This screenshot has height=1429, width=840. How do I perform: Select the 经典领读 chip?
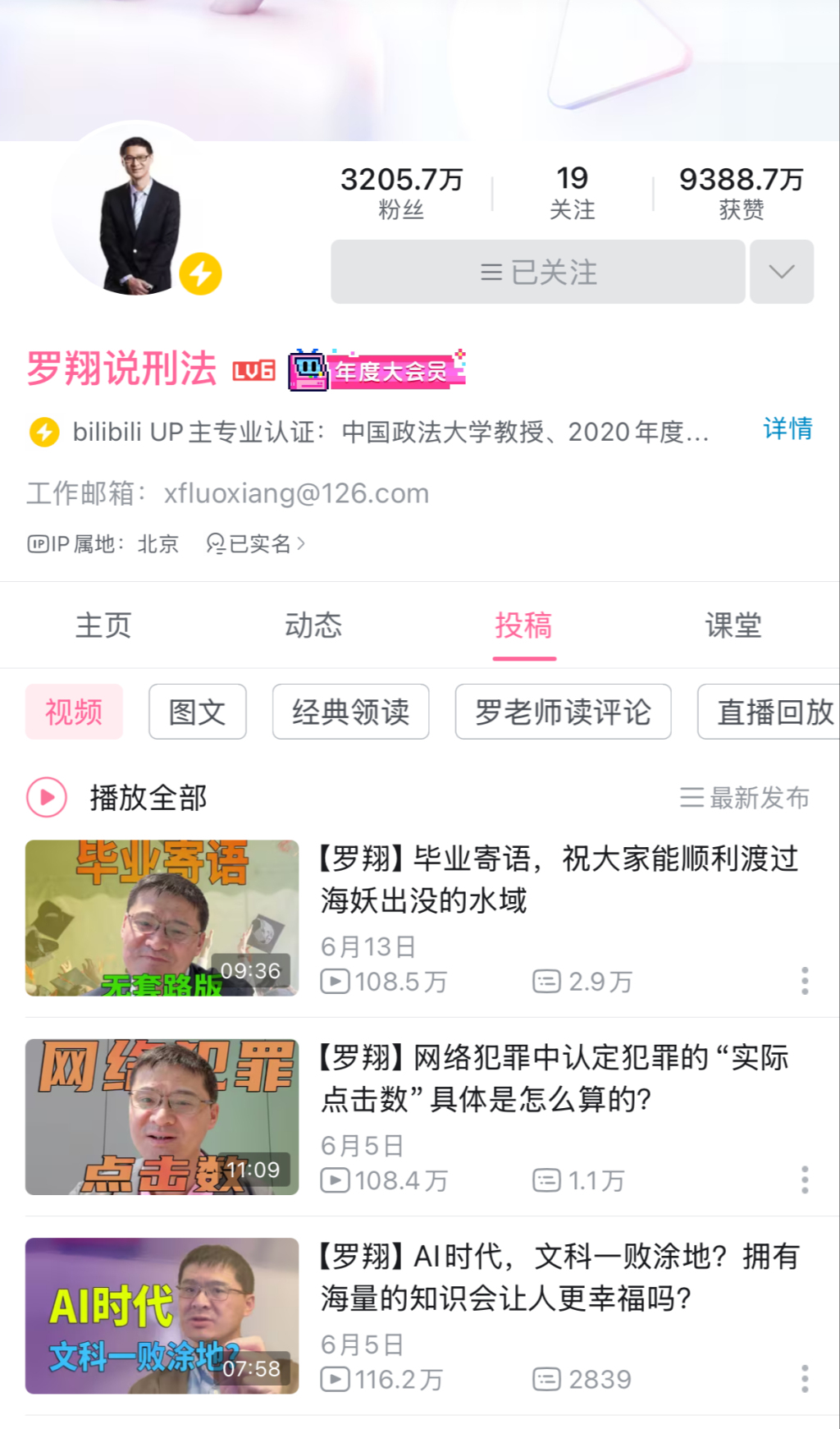coord(350,712)
